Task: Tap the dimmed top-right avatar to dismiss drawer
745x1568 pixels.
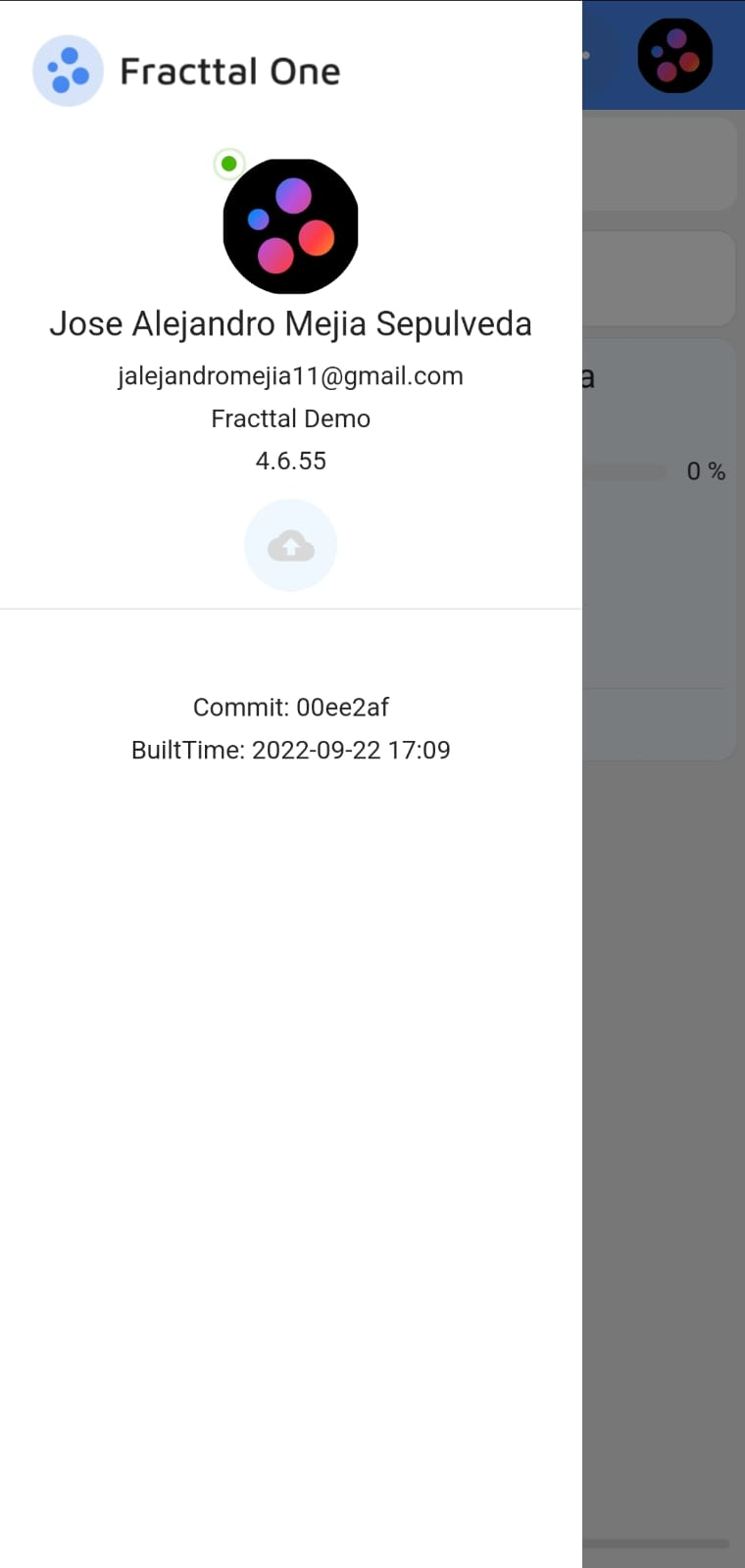Action: coord(674,56)
